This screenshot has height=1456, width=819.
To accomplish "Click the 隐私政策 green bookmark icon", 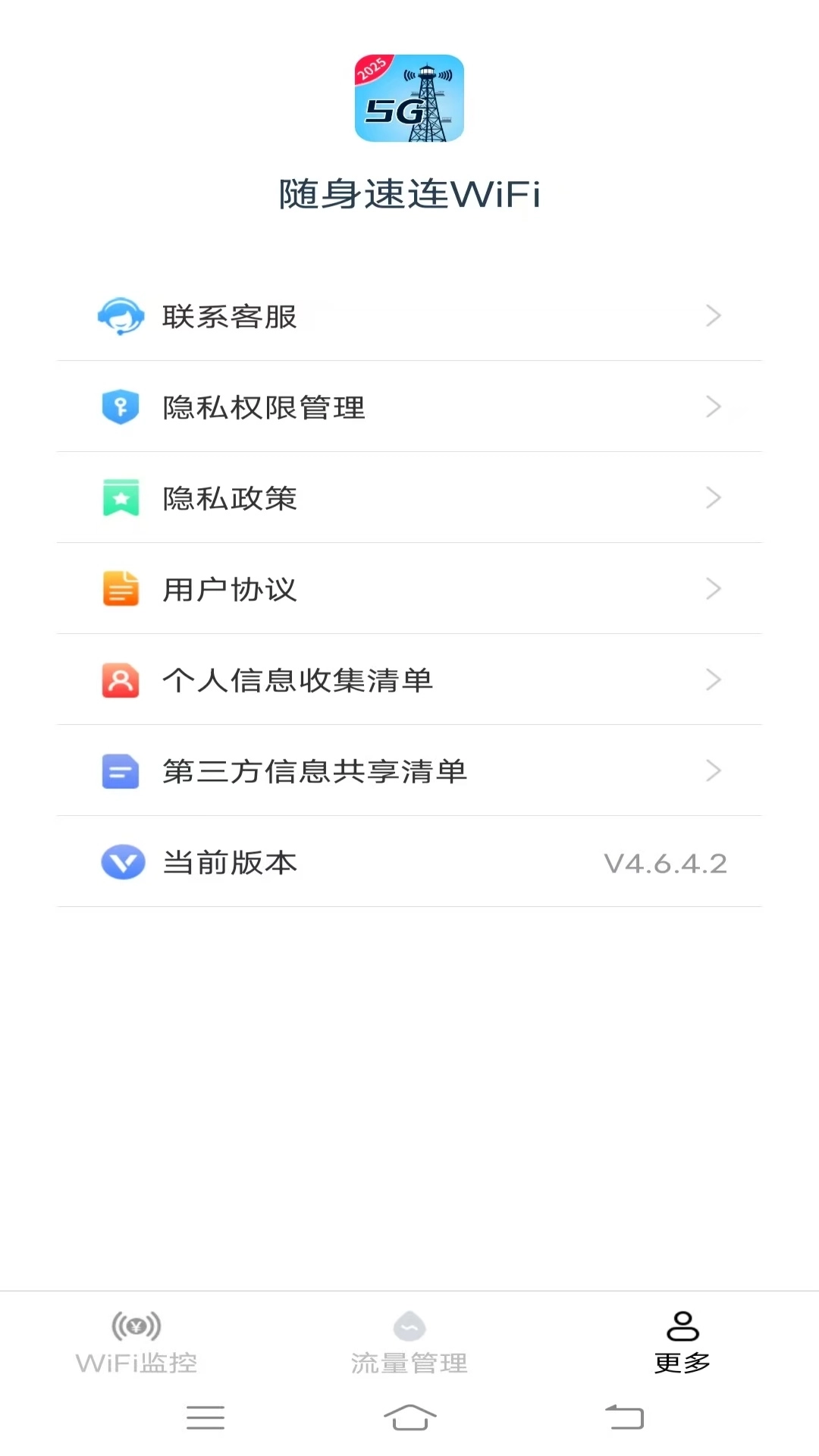I will point(121,498).
